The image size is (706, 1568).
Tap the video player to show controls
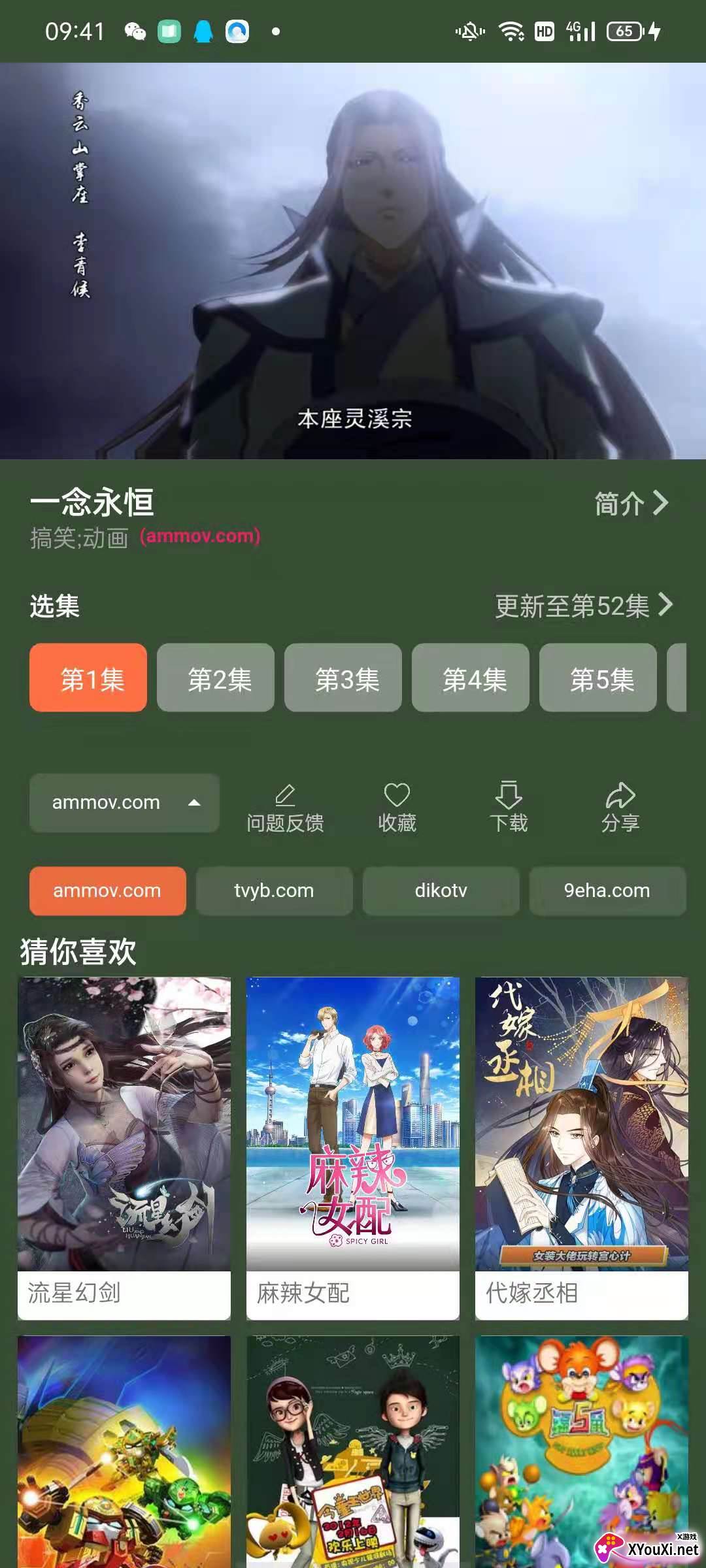[x=353, y=261]
